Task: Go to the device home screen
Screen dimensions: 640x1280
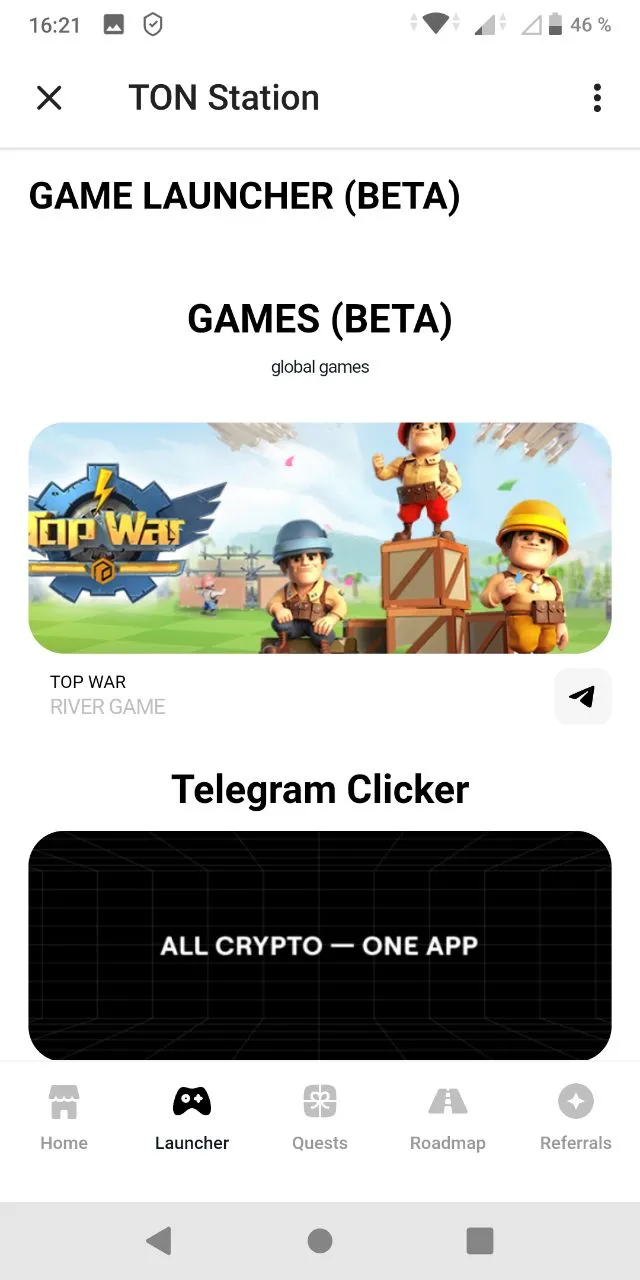Action: click(320, 1241)
